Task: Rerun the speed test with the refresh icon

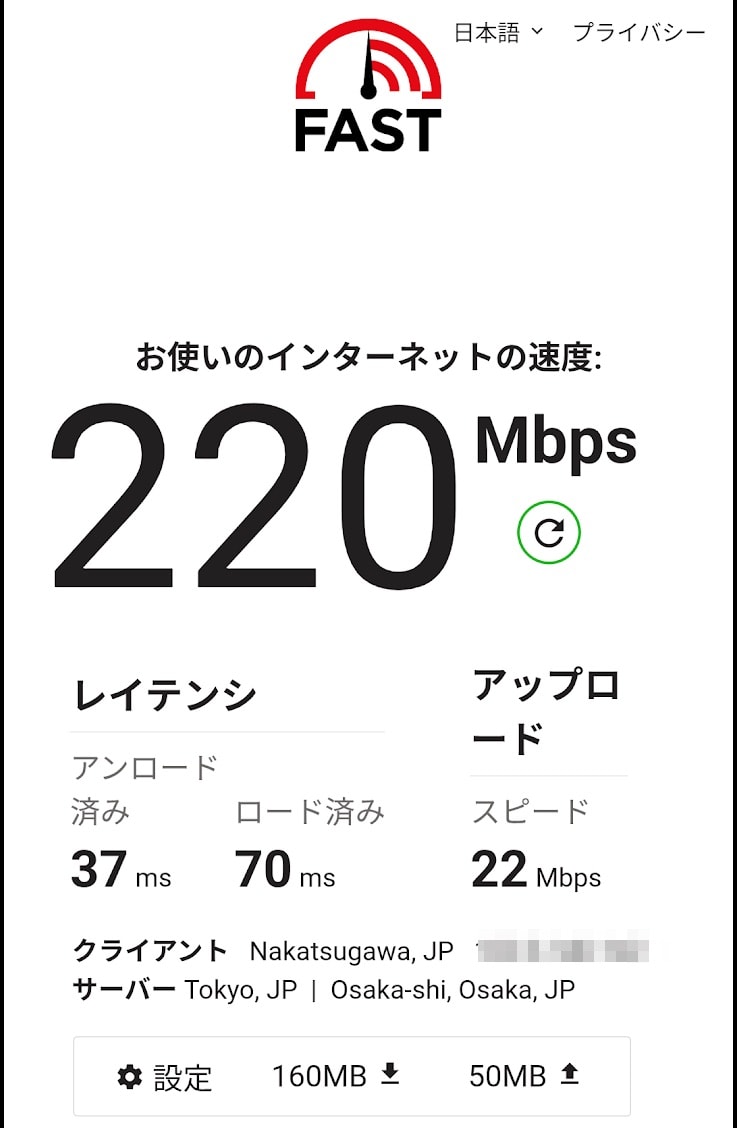Action: click(x=549, y=533)
